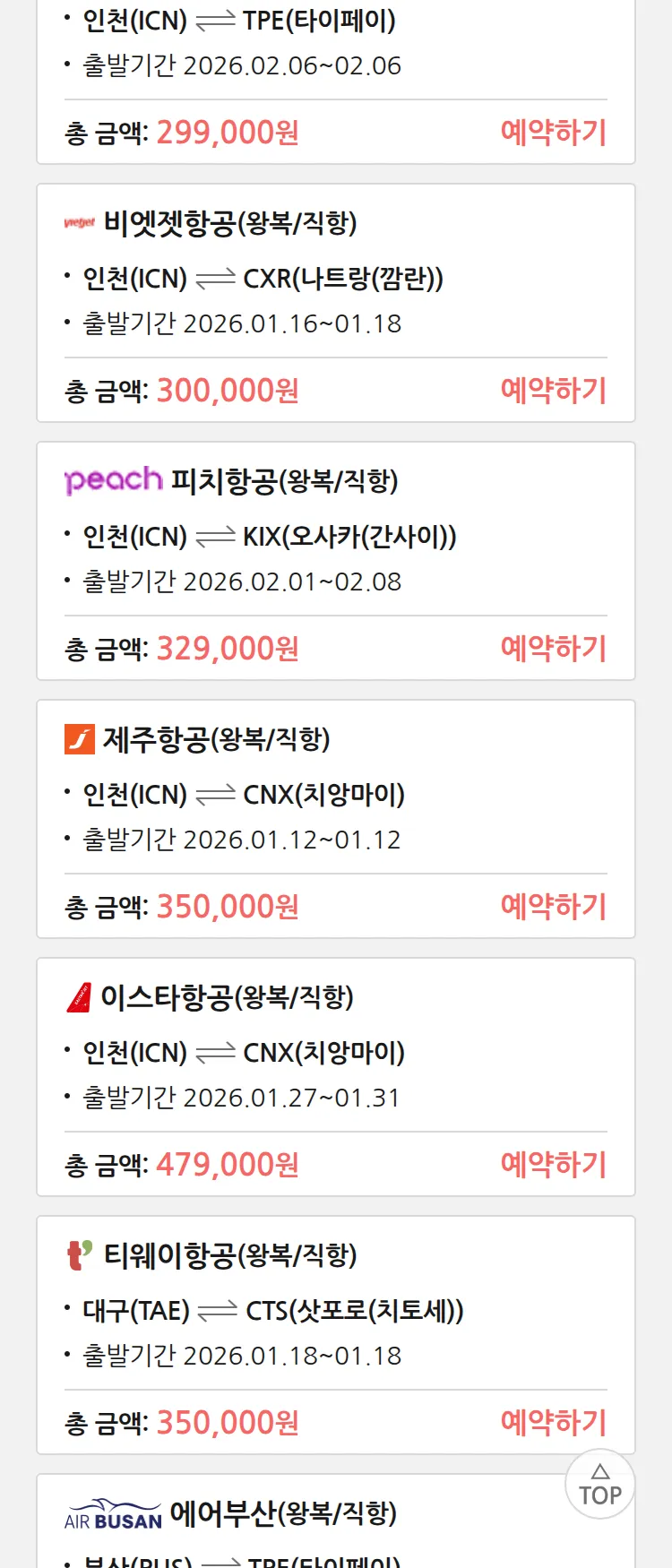Jump back to top with TOP button
The image size is (672, 1568).
point(599,1485)
